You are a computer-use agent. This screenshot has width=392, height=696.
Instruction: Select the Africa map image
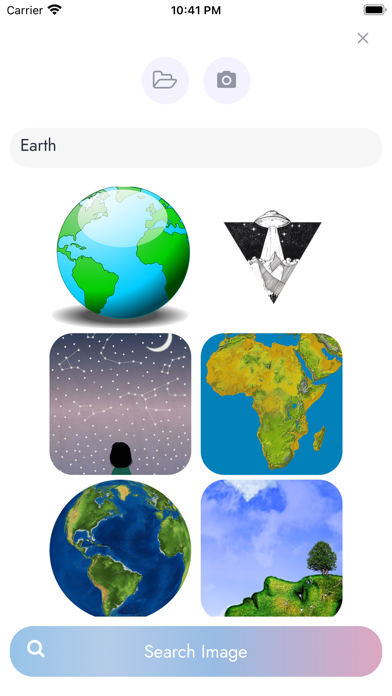272,404
